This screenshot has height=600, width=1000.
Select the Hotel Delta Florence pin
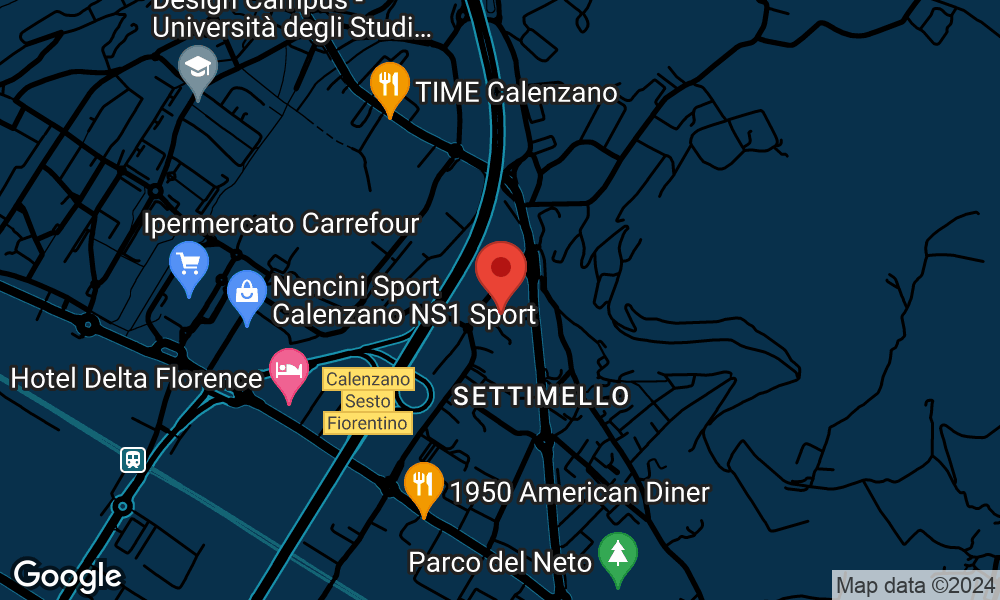click(x=289, y=372)
